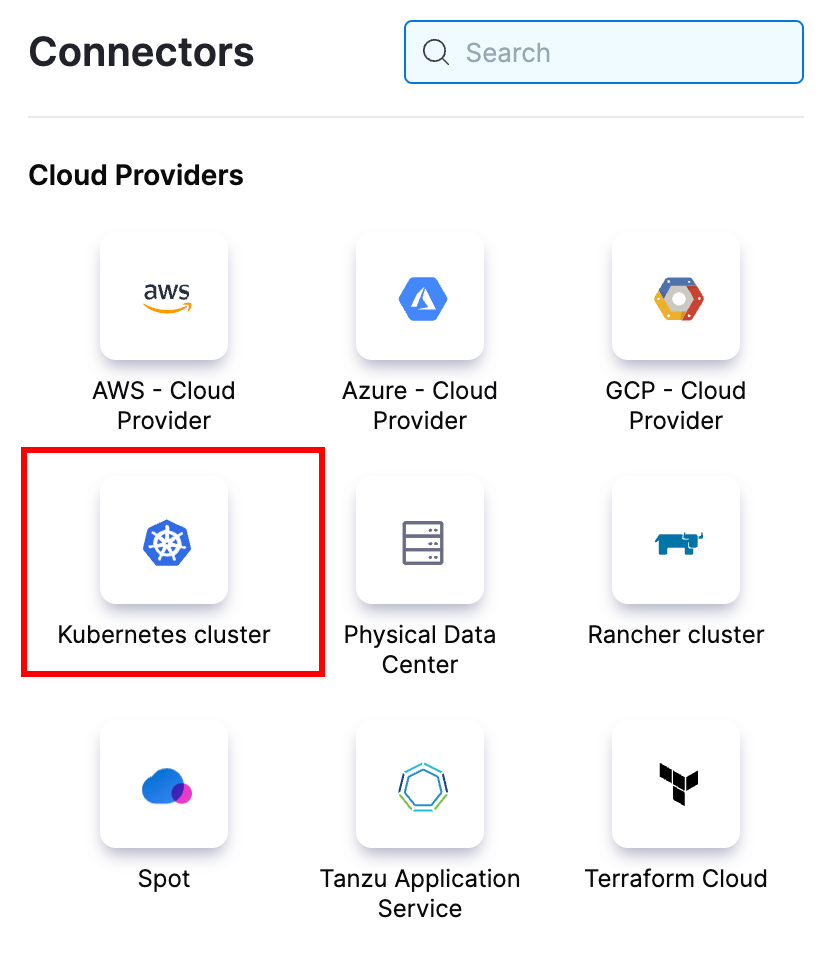Open the GCP Cloud Provider connector
The image size is (836, 954).
pyautogui.click(x=676, y=296)
